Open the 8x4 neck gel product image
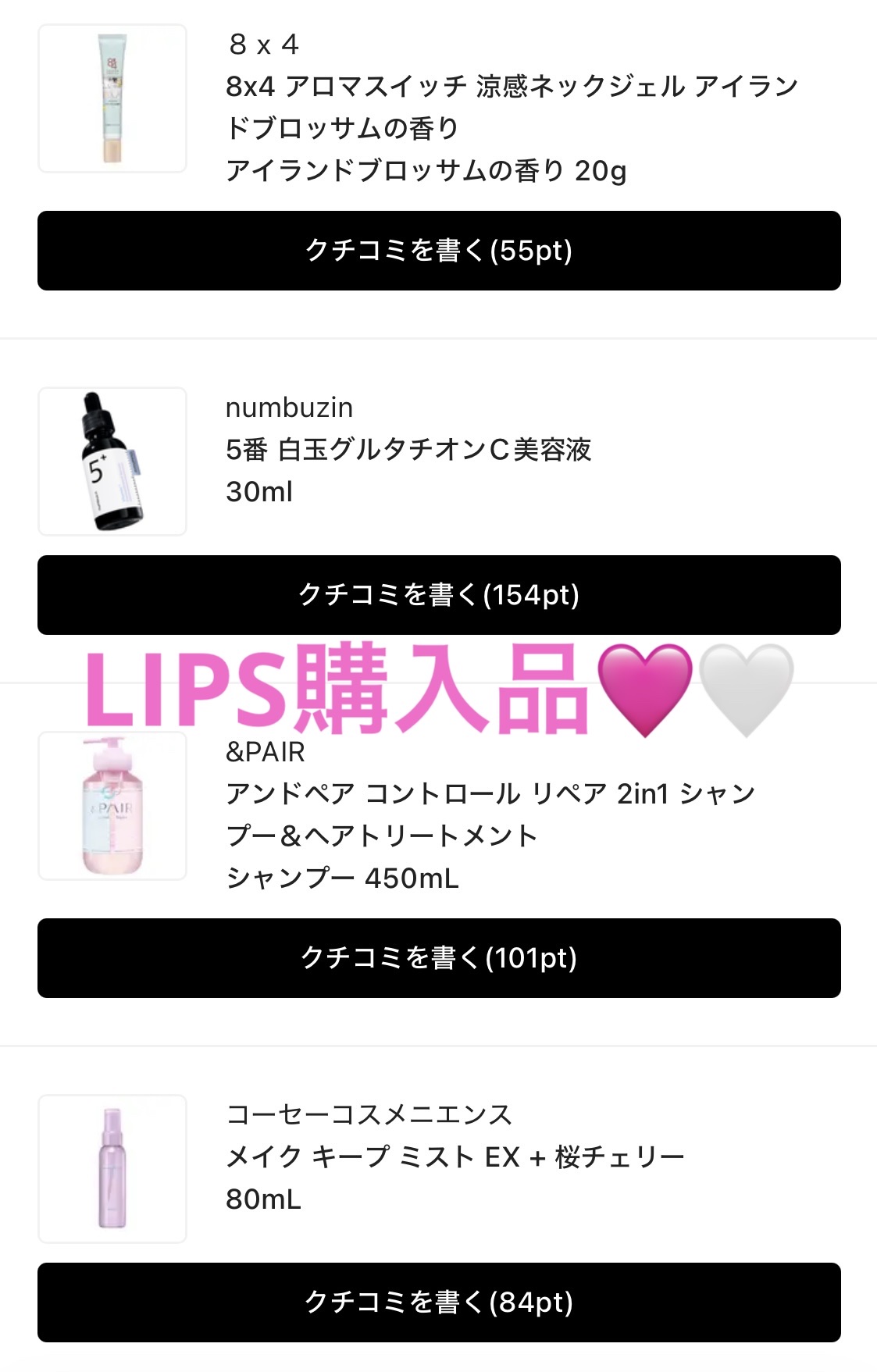877x1372 pixels. (x=112, y=98)
